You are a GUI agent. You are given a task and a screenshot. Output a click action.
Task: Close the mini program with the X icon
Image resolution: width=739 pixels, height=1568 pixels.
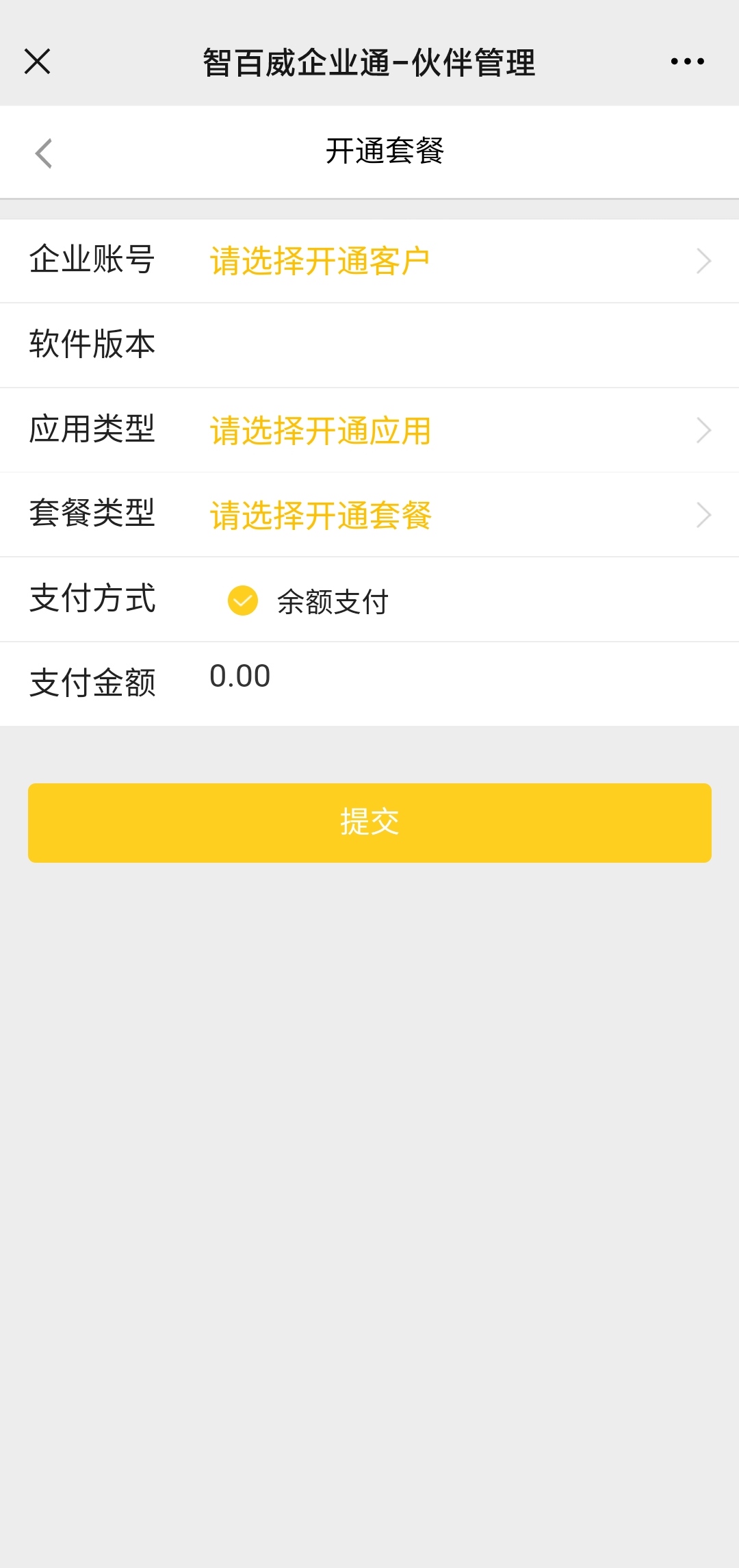point(37,62)
